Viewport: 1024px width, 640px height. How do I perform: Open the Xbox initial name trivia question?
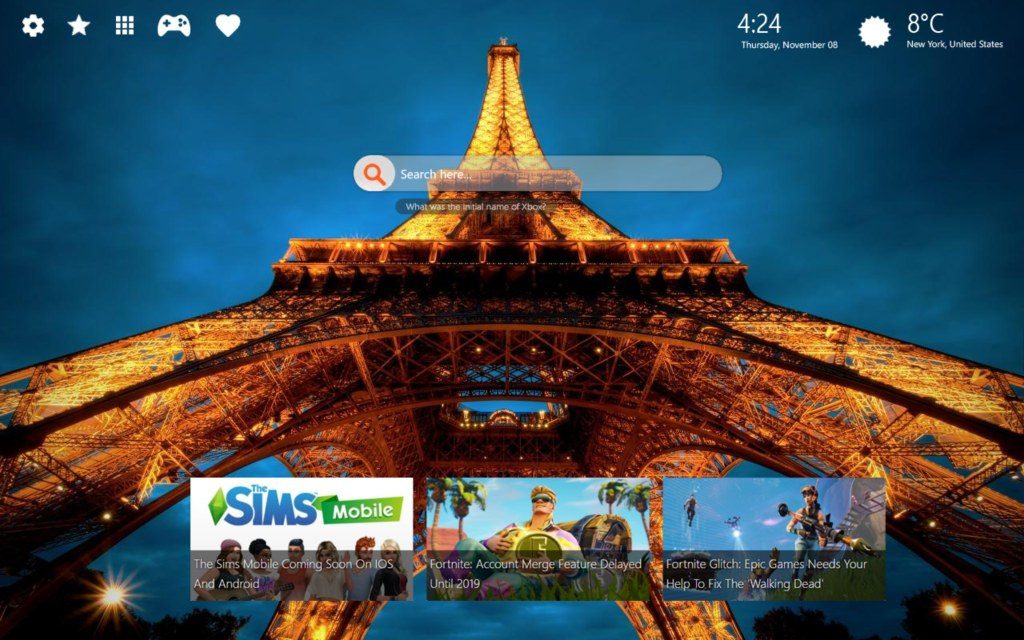475,207
